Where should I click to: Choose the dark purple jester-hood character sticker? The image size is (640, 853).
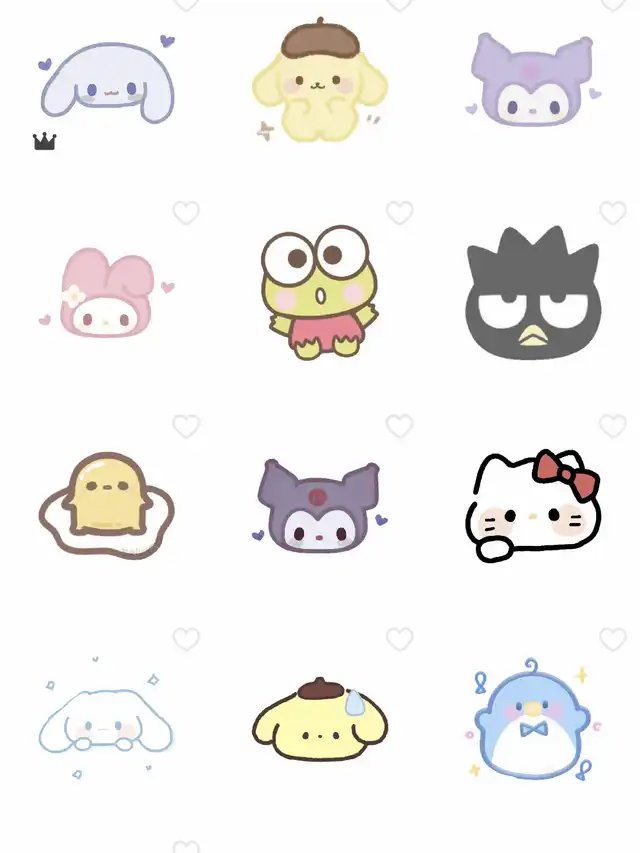click(x=319, y=506)
